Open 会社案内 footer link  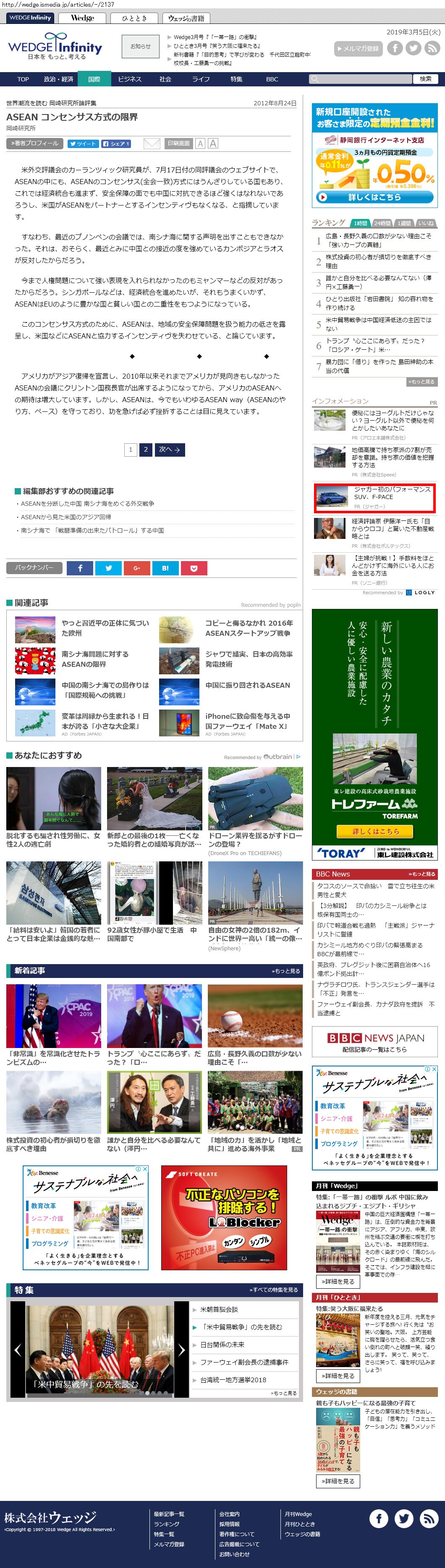[x=229, y=1514]
